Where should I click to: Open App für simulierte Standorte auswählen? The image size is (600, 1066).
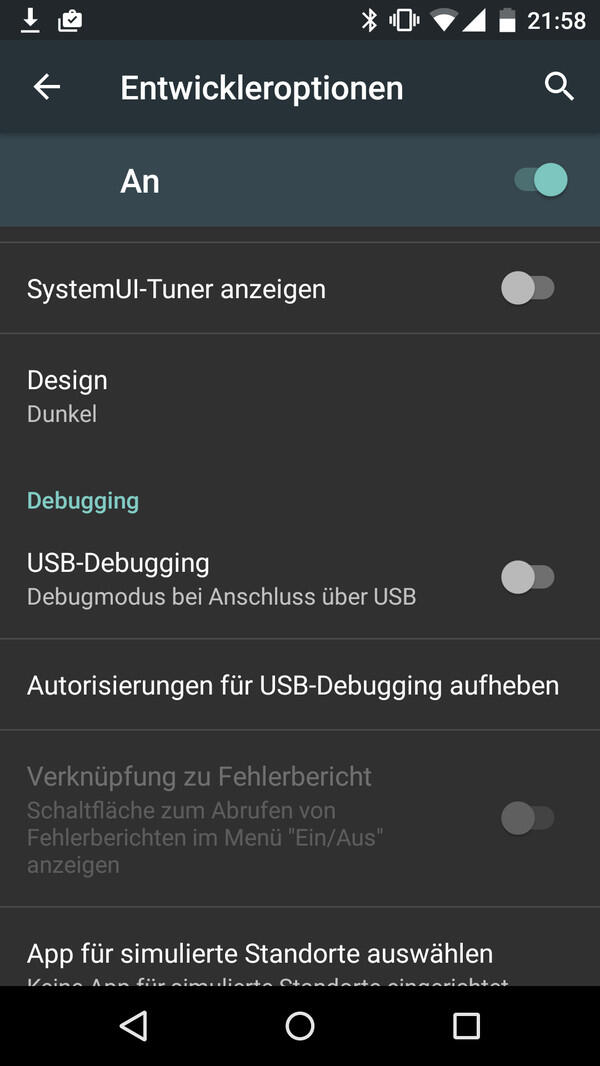pos(260,955)
